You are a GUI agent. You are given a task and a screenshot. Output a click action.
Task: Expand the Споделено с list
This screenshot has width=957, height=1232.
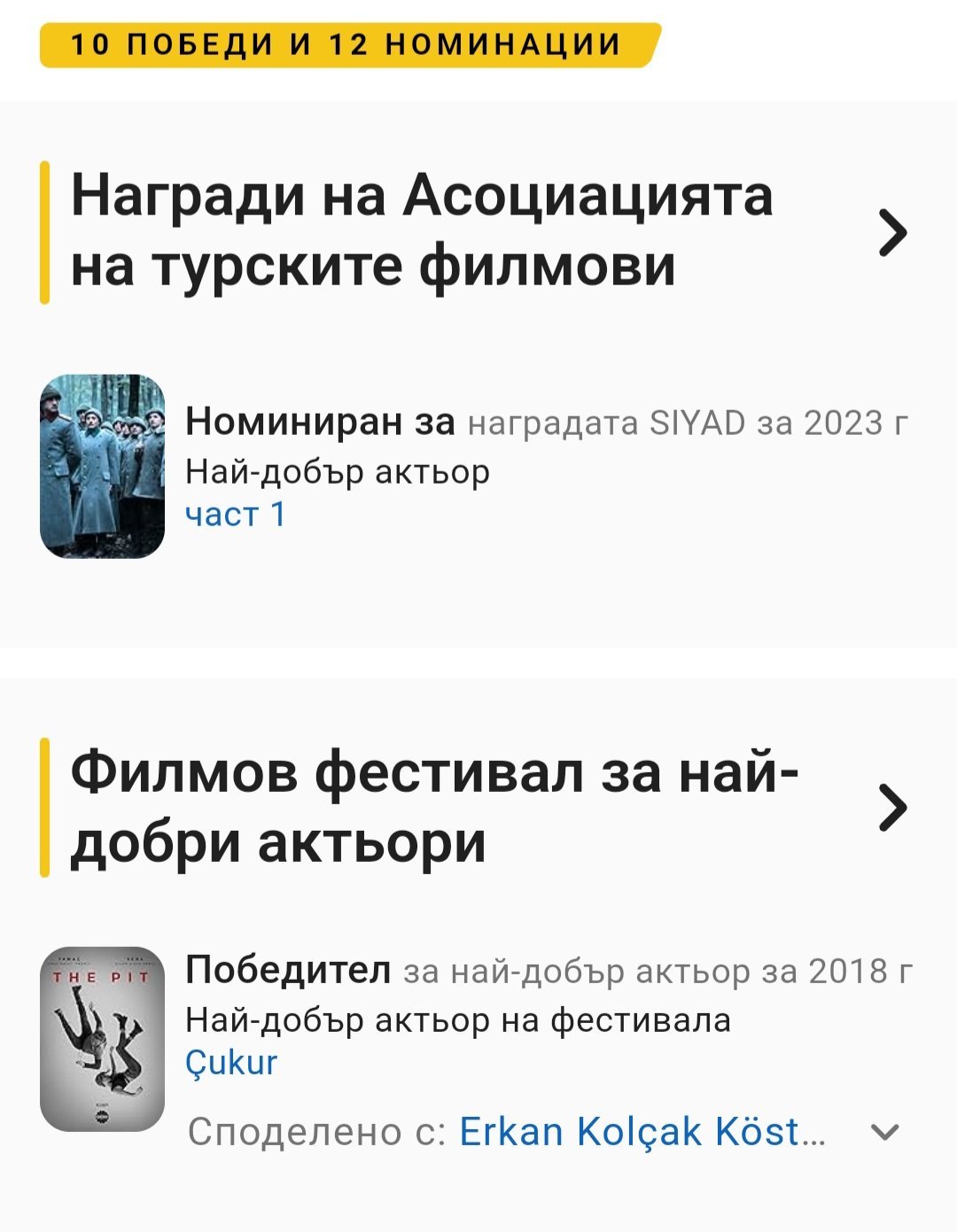tap(884, 1132)
